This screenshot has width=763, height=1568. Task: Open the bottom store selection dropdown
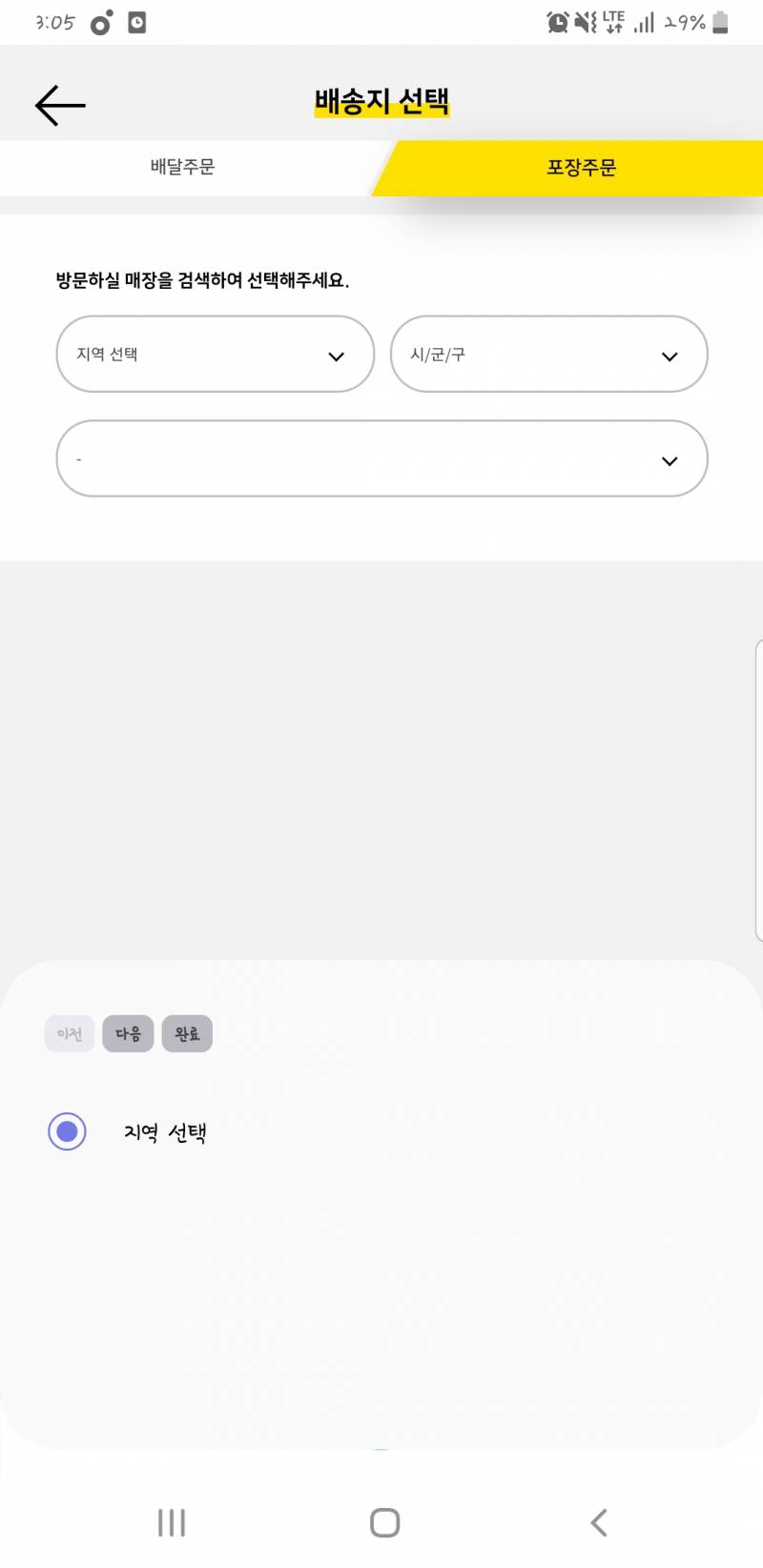[x=381, y=458]
